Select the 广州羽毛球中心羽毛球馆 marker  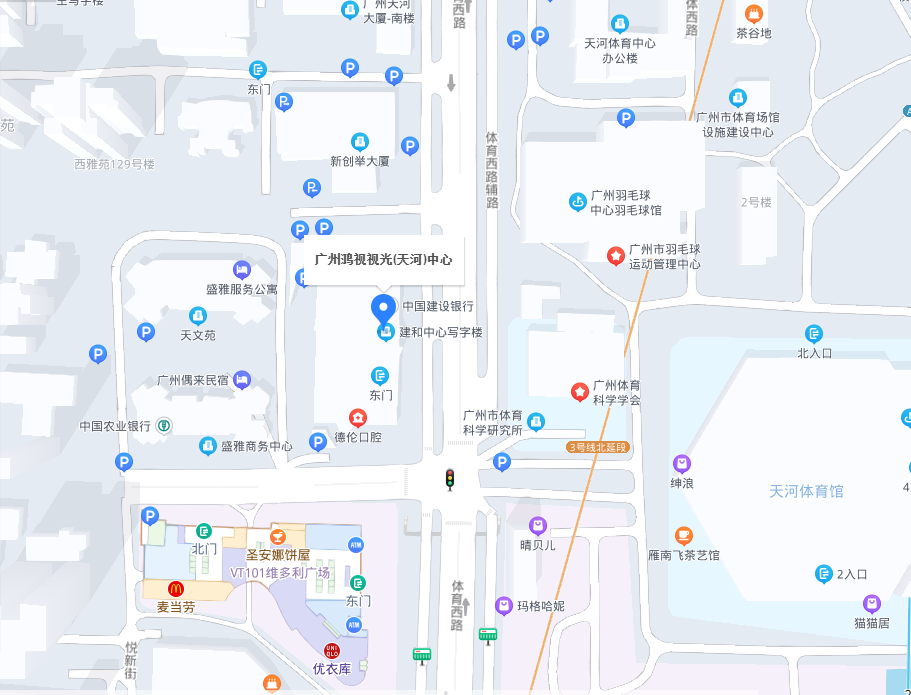(577, 202)
